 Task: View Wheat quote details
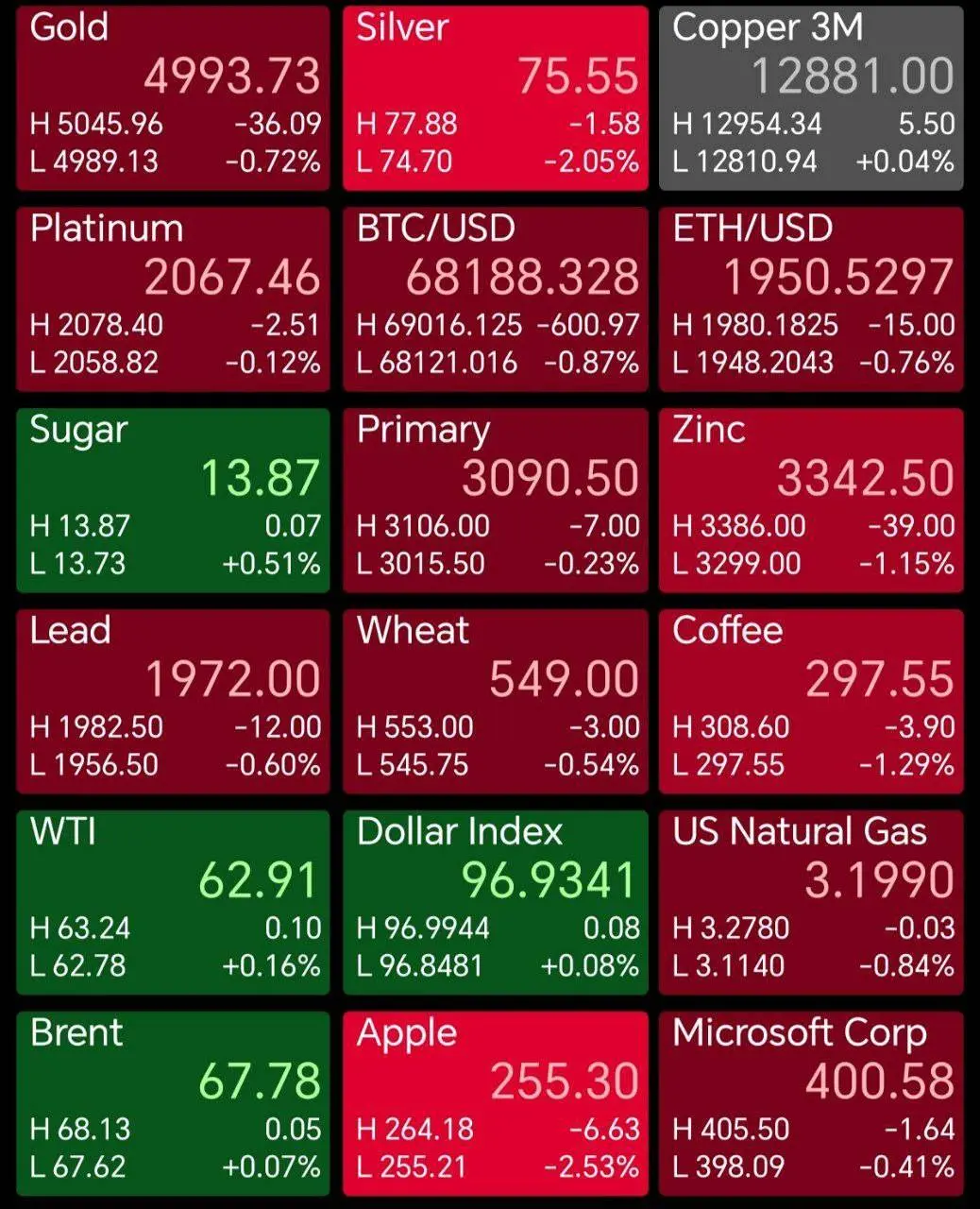coord(496,702)
